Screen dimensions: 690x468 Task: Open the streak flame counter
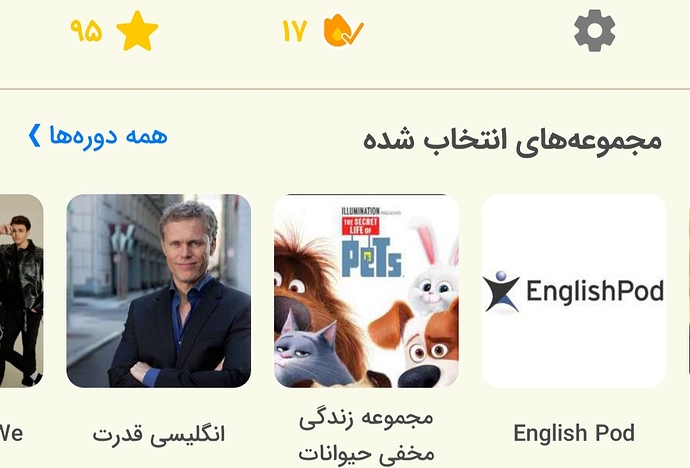click(322, 32)
